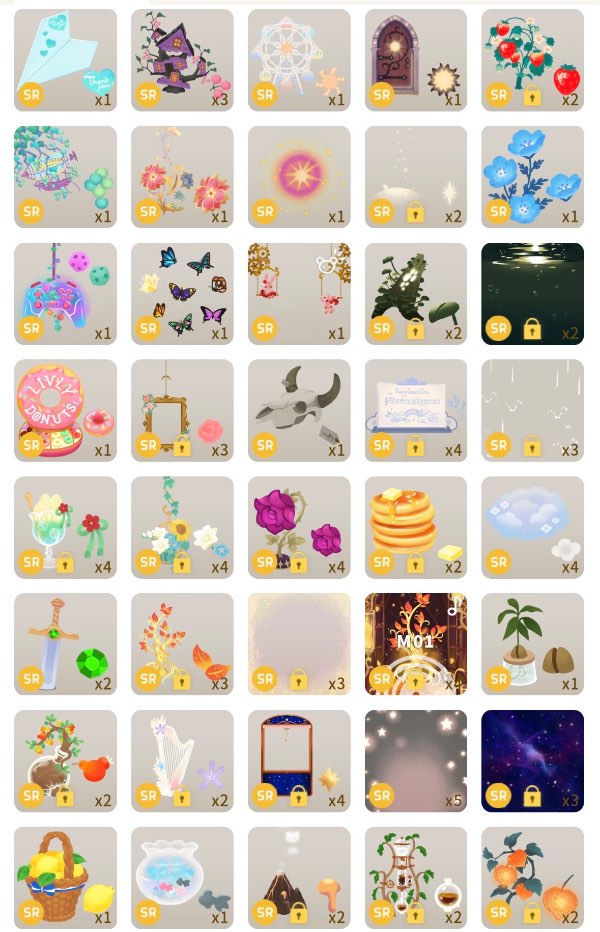
Task: Select the blue flowers item
Action: [532, 177]
